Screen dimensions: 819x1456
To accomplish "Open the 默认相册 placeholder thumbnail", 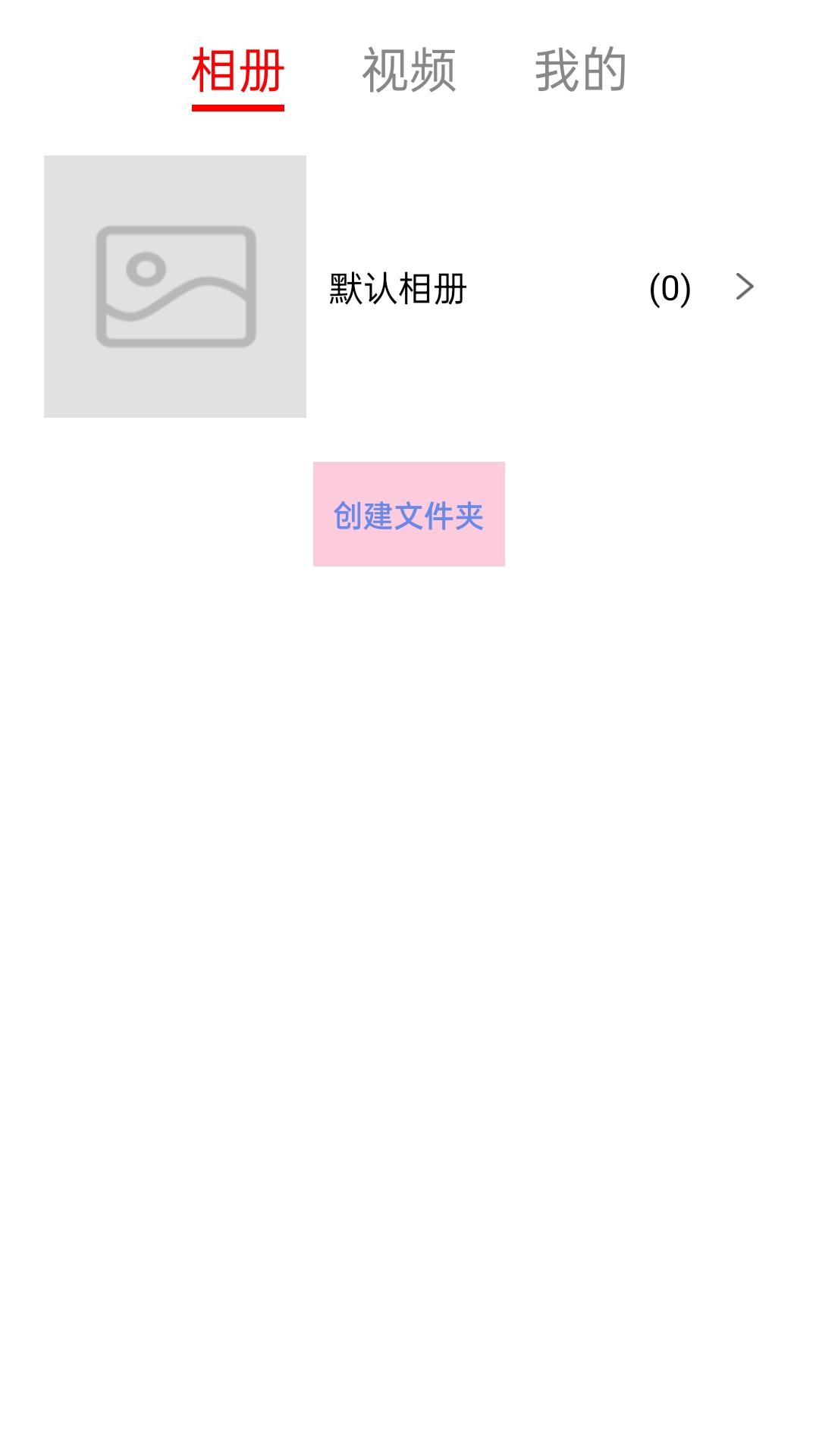I will [x=175, y=287].
